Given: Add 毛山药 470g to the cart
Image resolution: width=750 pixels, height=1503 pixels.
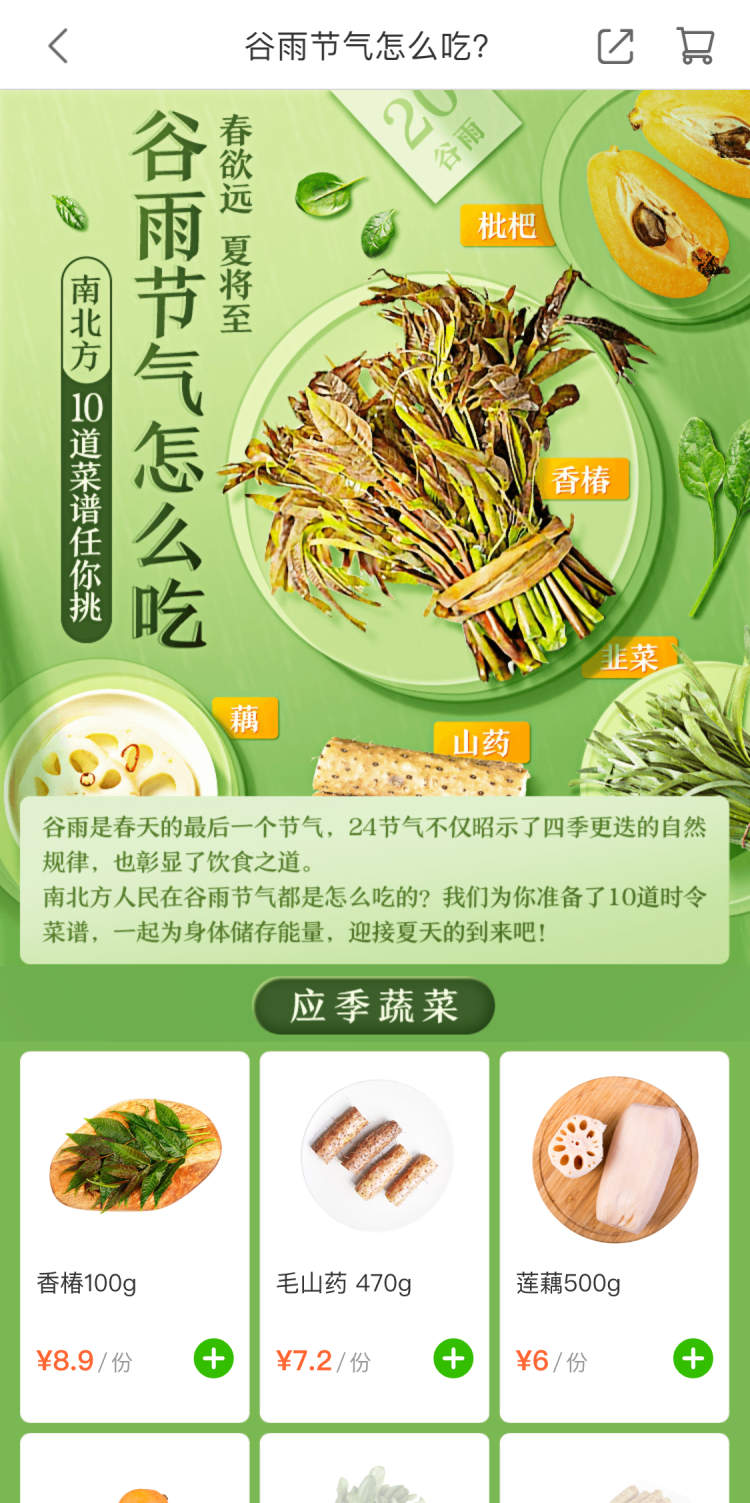Looking at the screenshot, I should tap(453, 1359).
